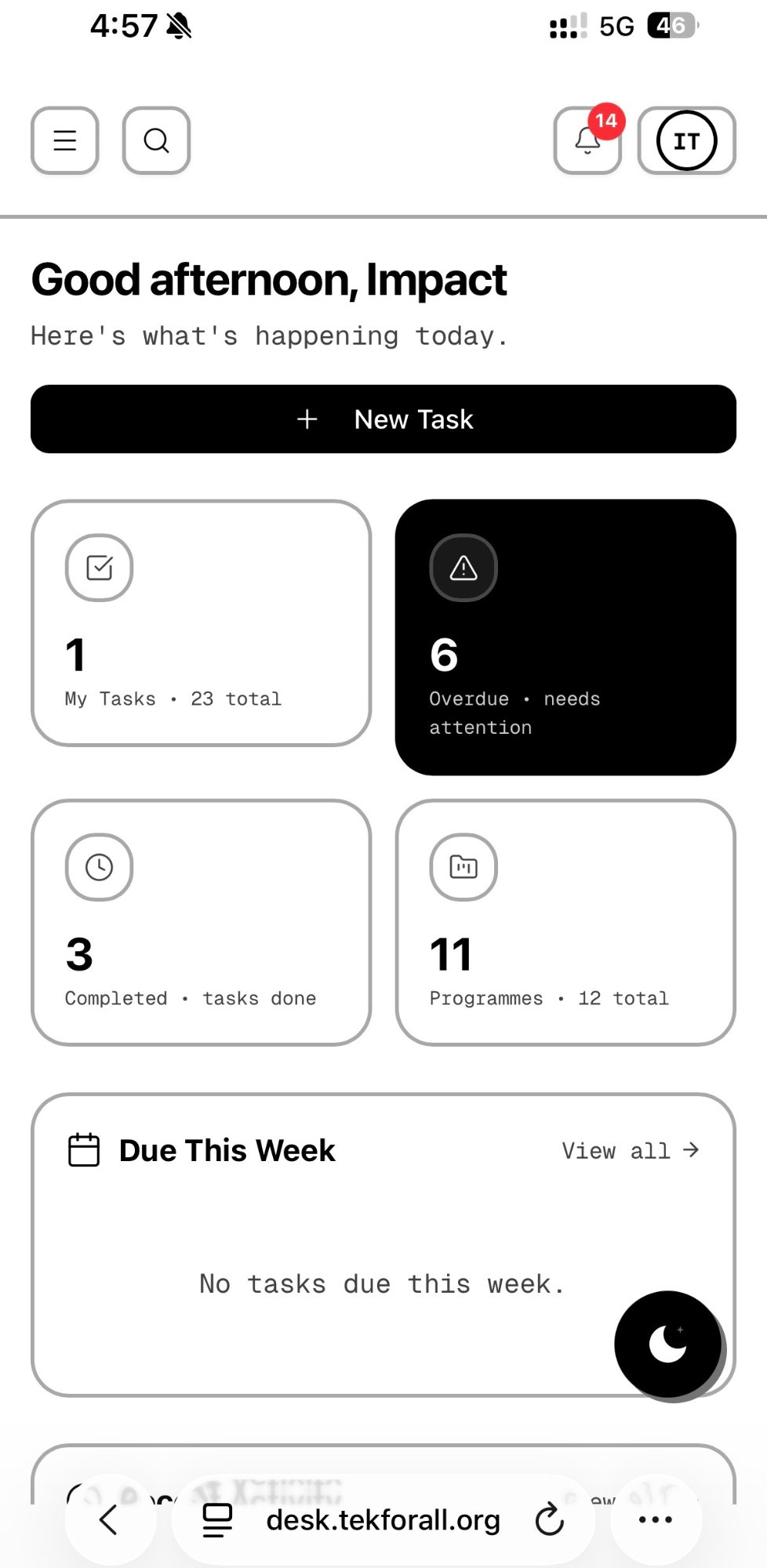This screenshot has width=767, height=1568.
Task: Click the New Task button
Action: (383, 419)
